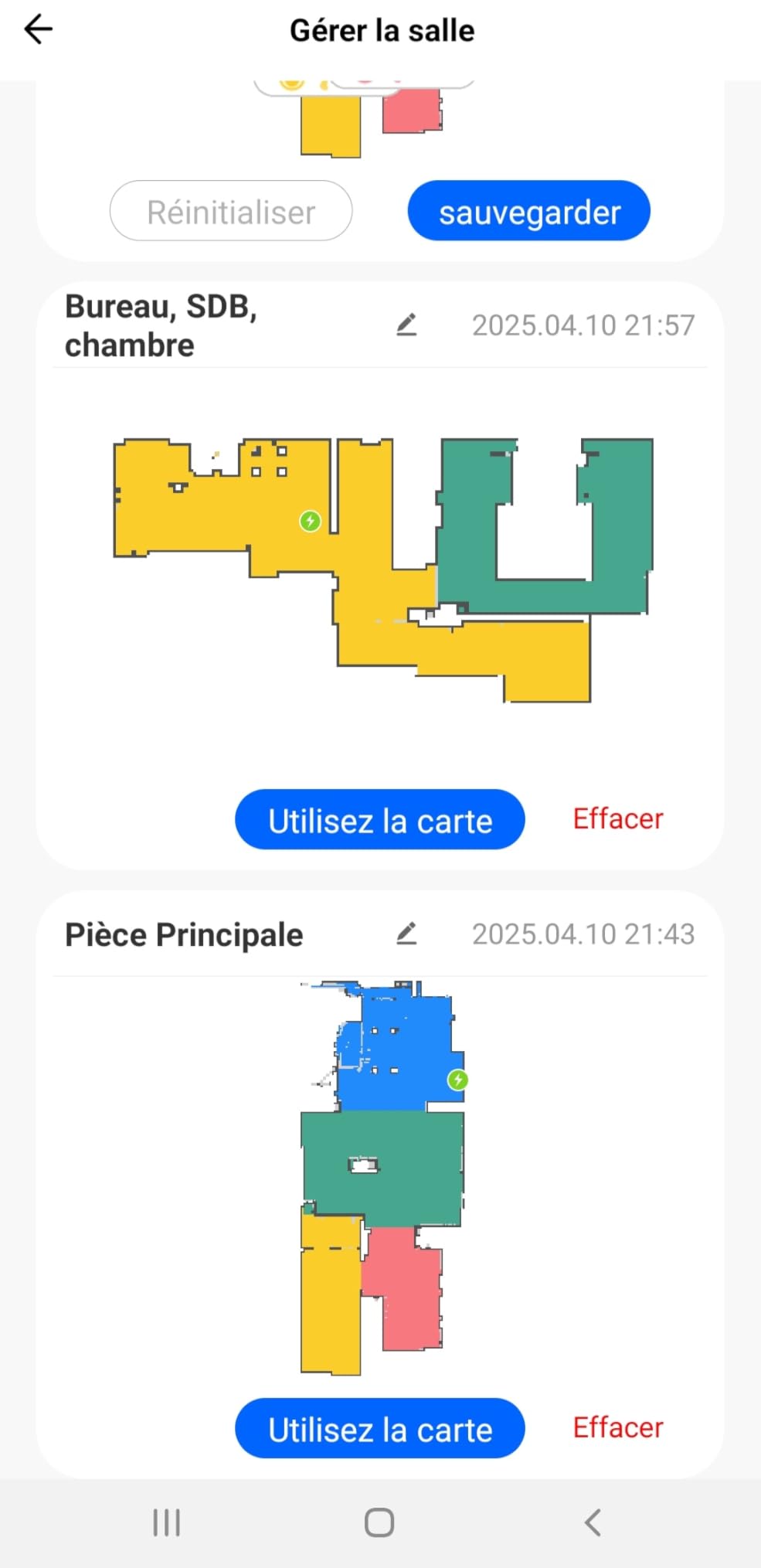Click the pencil icon to rename Bureau, SDB, chambre
Image resolution: width=761 pixels, height=1568 pixels.
[x=407, y=325]
